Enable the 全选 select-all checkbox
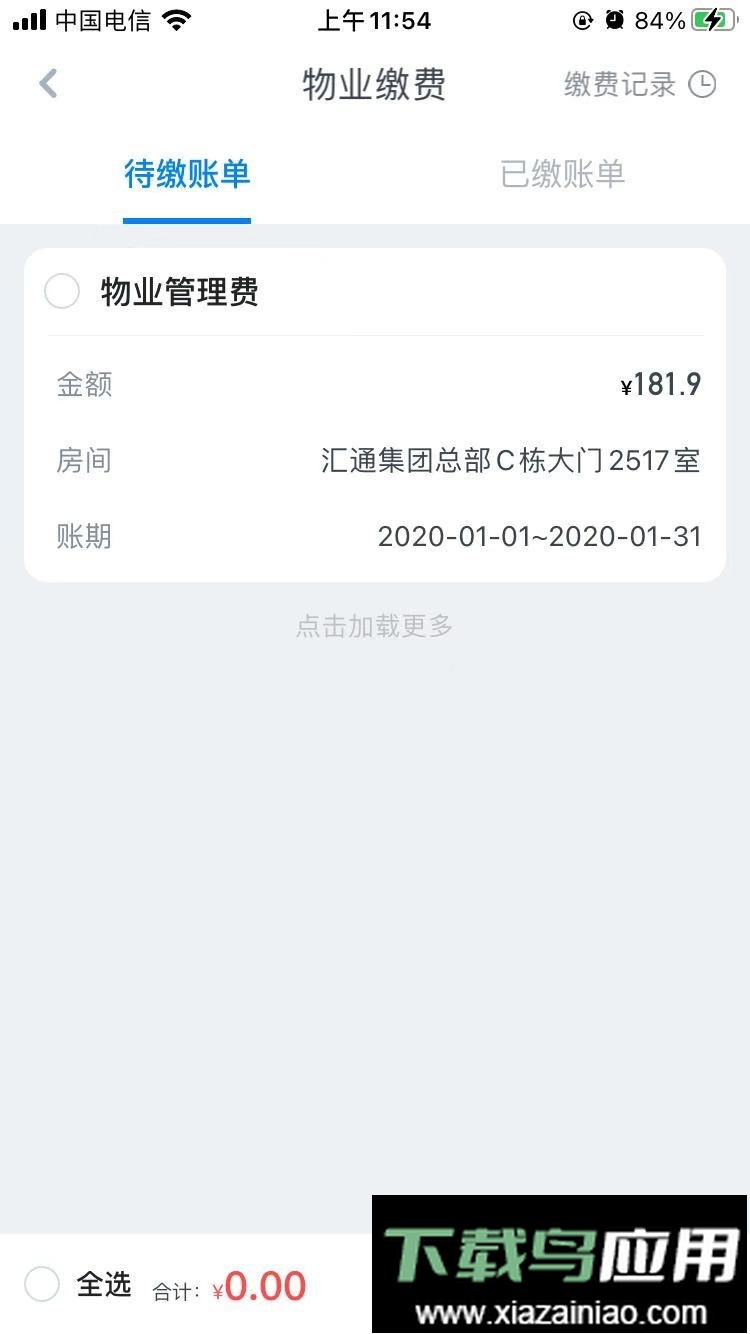This screenshot has height=1334, width=750. click(x=41, y=1285)
